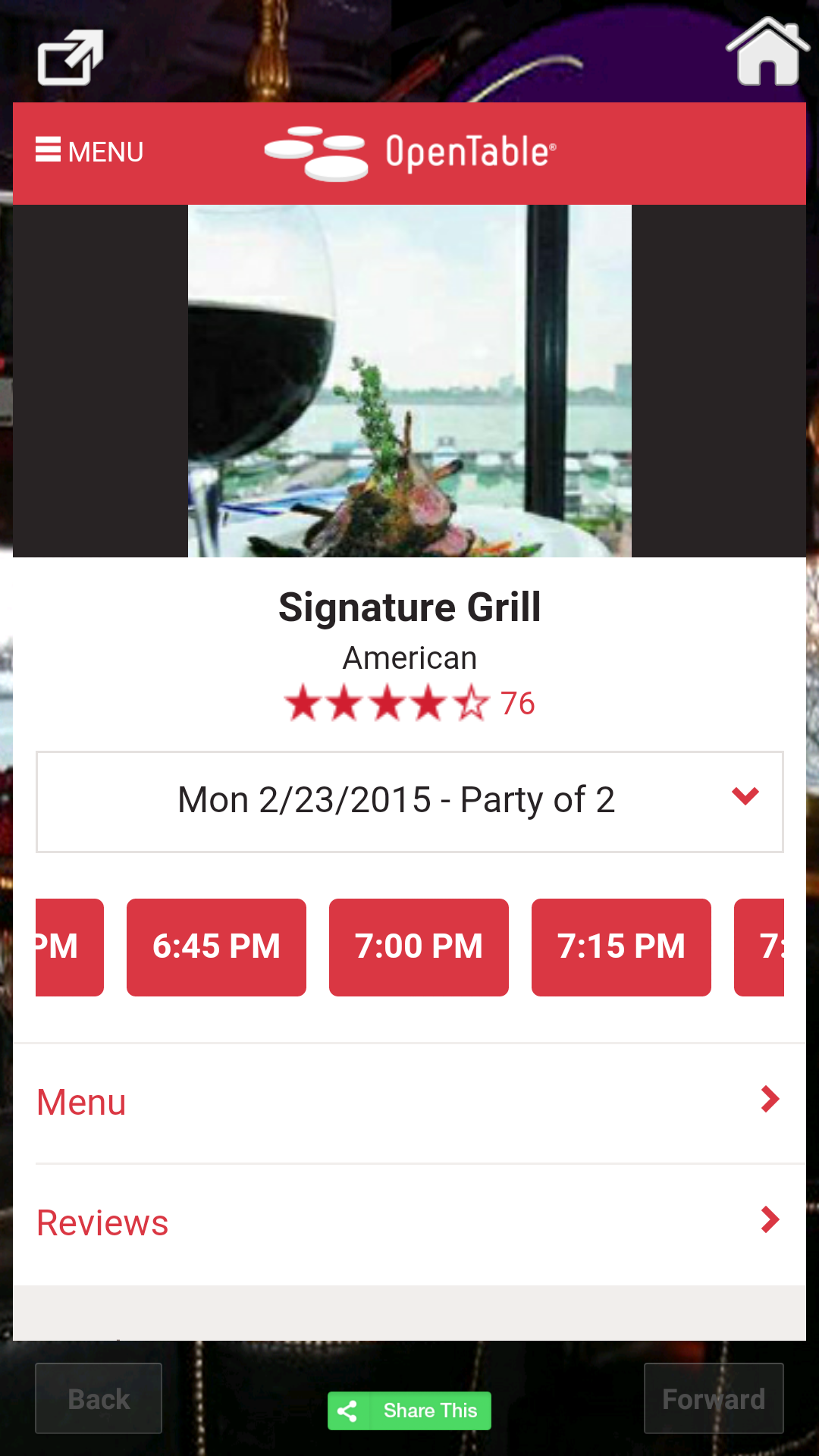Click the OpenTable logo

[x=409, y=151]
